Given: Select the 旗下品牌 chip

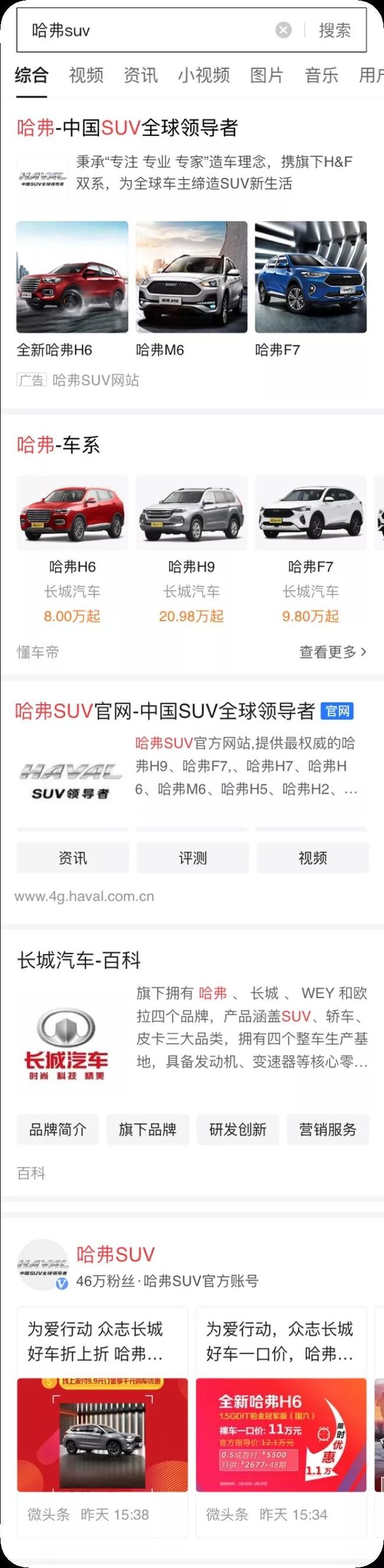Looking at the screenshot, I should pos(148,1130).
